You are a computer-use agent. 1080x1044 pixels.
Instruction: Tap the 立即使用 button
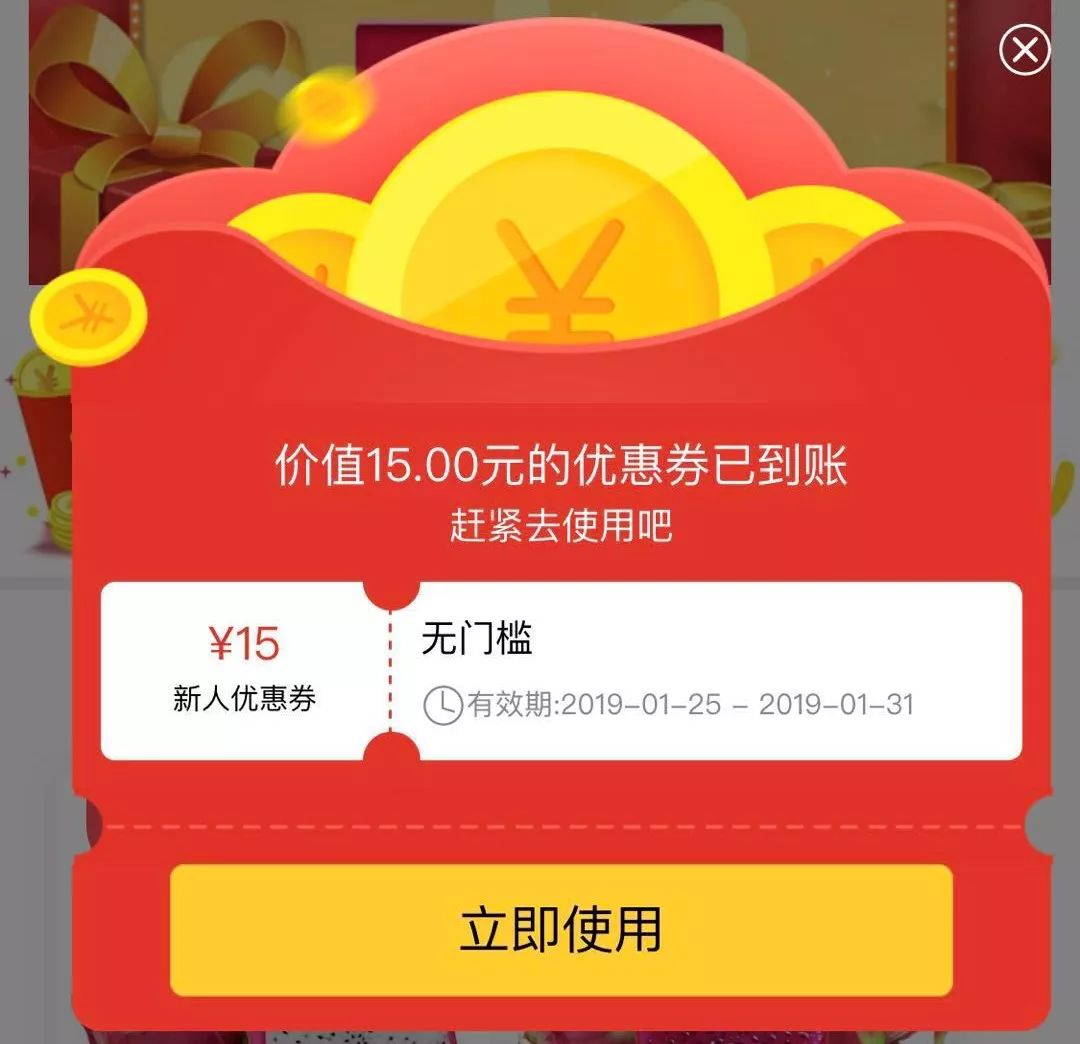(560, 930)
